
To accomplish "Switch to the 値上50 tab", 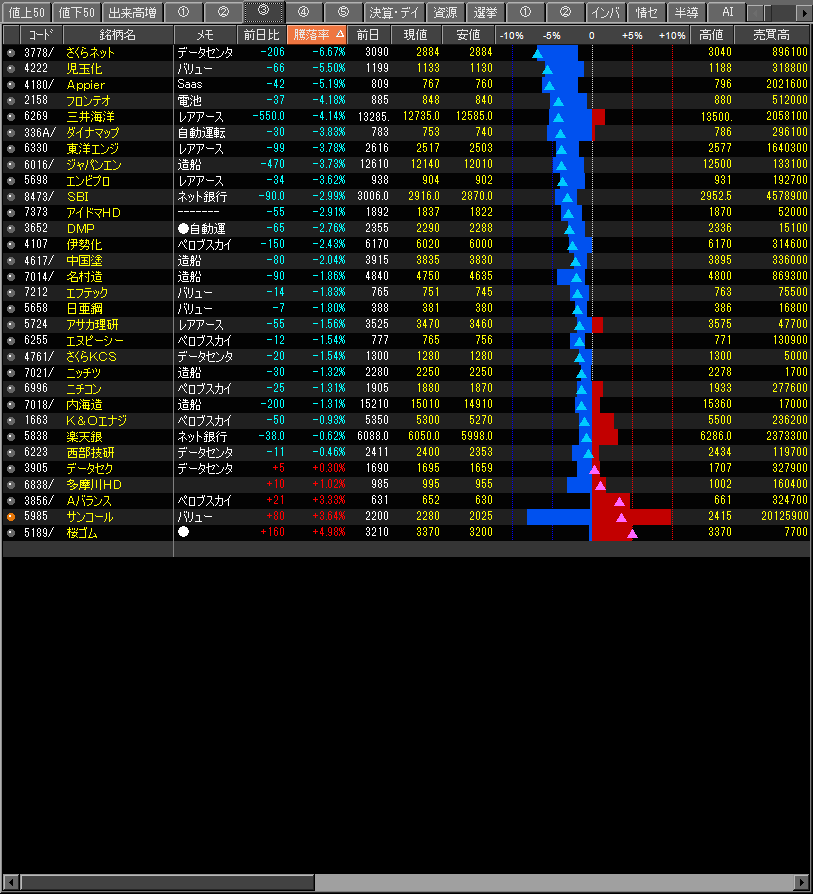I will [x=26, y=13].
